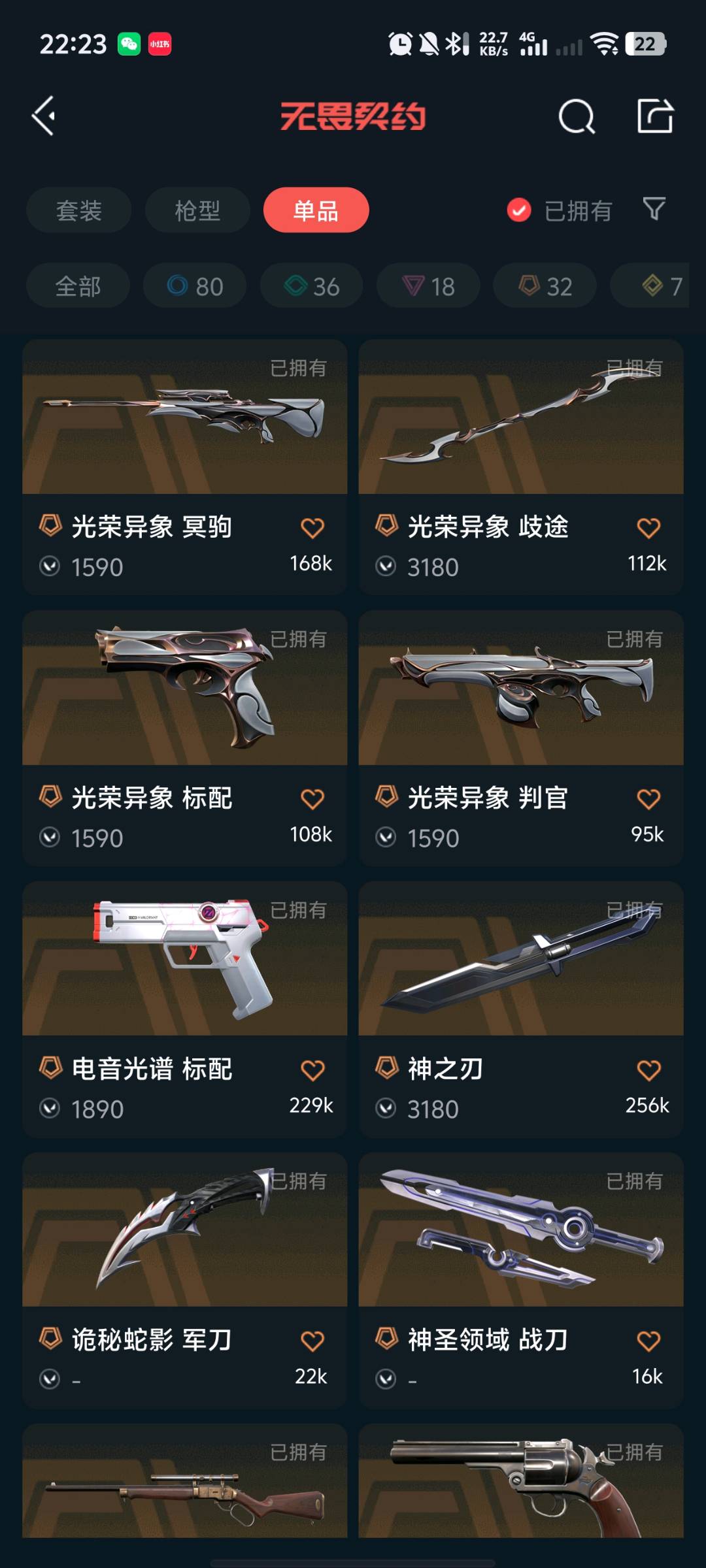Viewport: 706px width, 1568px height.
Task: Go back using the top-left arrow
Action: (x=44, y=116)
